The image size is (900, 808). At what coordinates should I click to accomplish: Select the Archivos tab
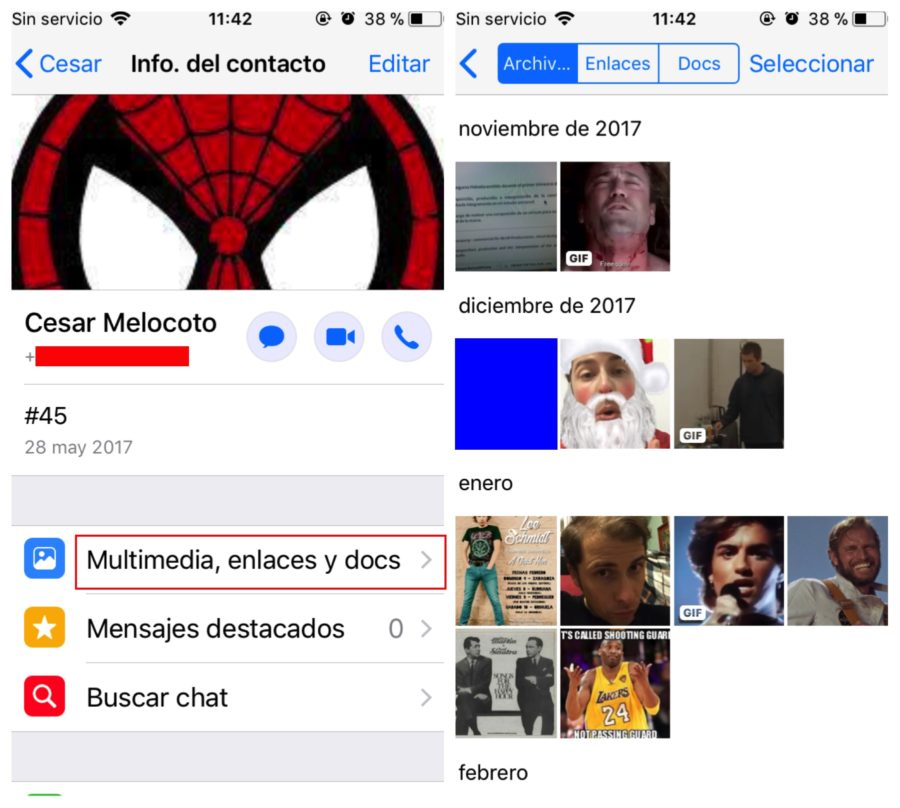[x=538, y=64]
